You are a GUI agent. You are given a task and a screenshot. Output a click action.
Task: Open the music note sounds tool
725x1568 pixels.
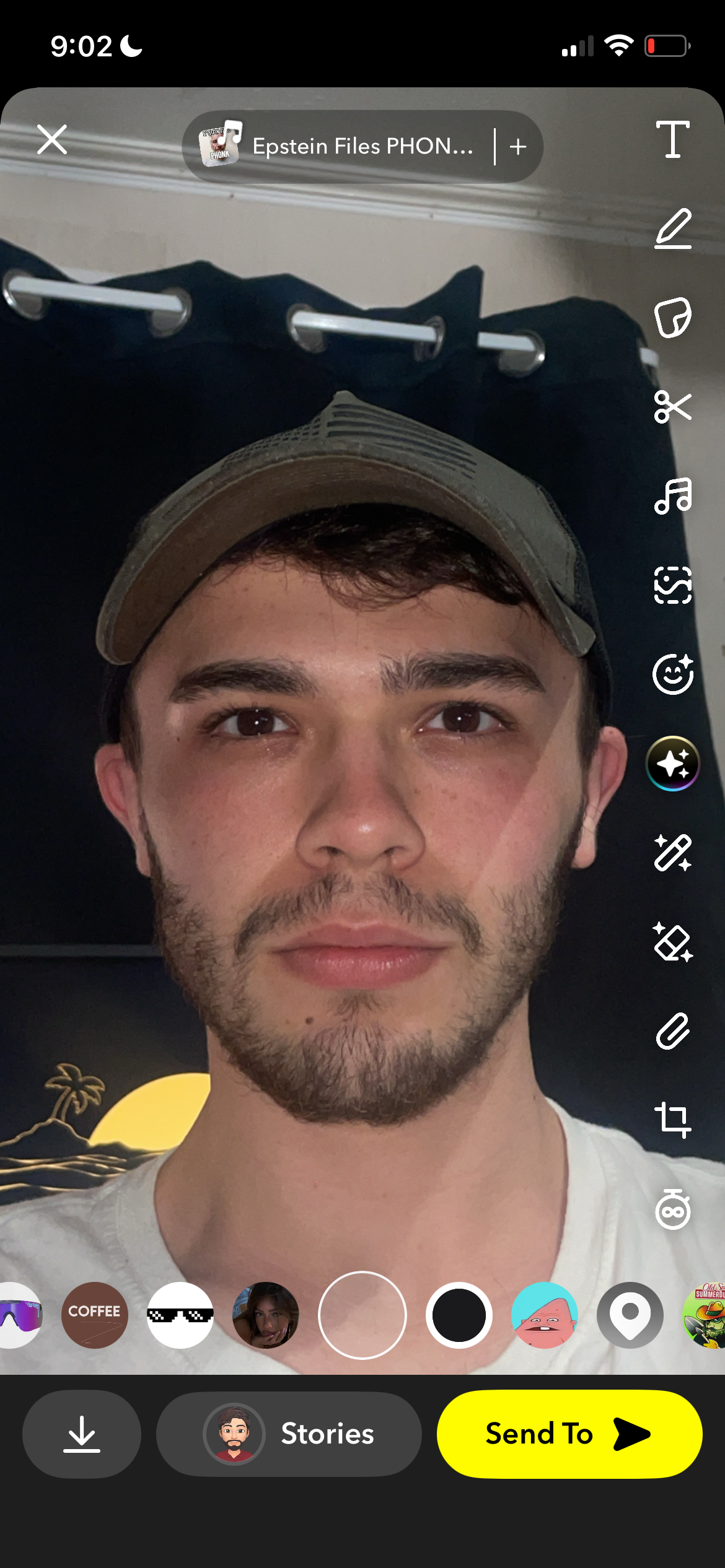click(x=673, y=496)
